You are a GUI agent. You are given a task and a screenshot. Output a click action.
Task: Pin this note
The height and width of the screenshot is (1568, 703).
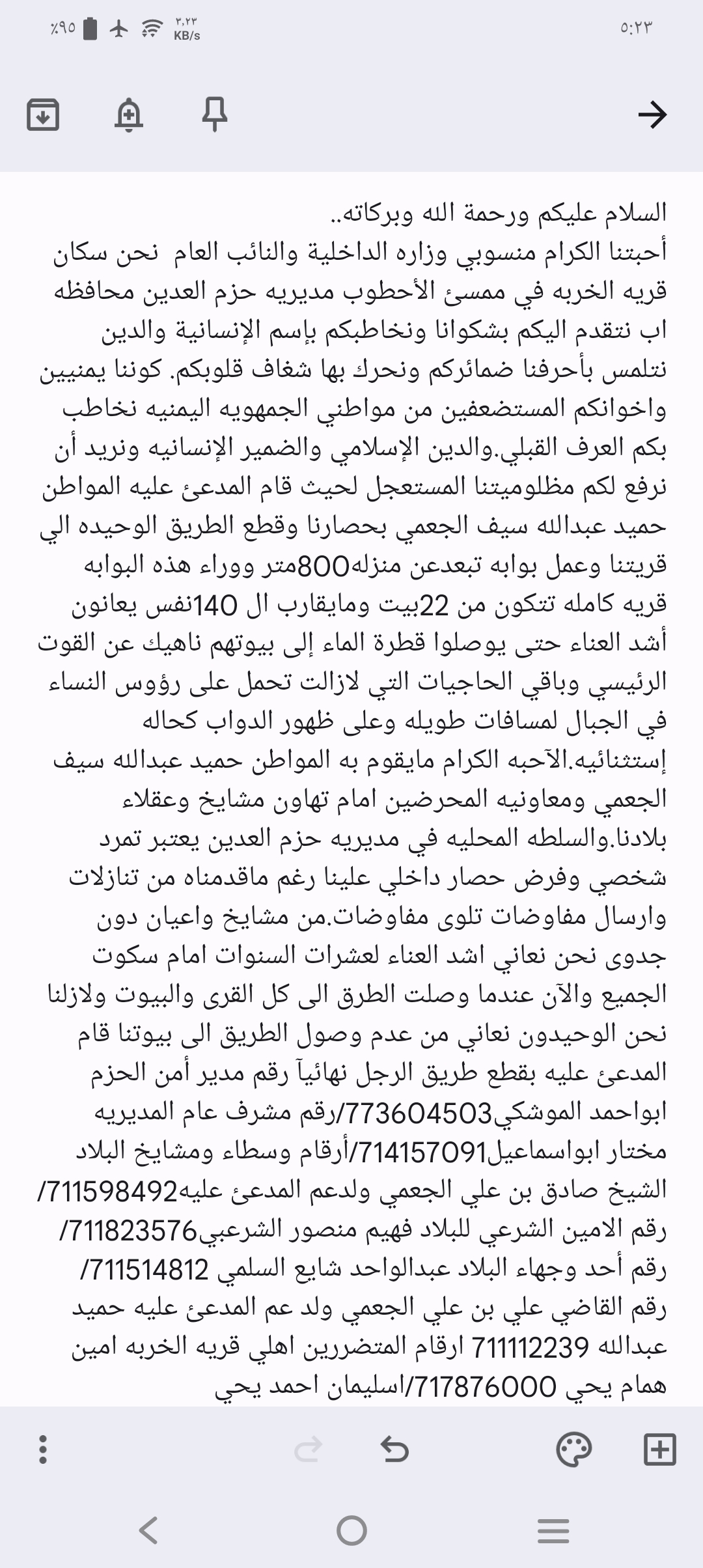(214, 115)
